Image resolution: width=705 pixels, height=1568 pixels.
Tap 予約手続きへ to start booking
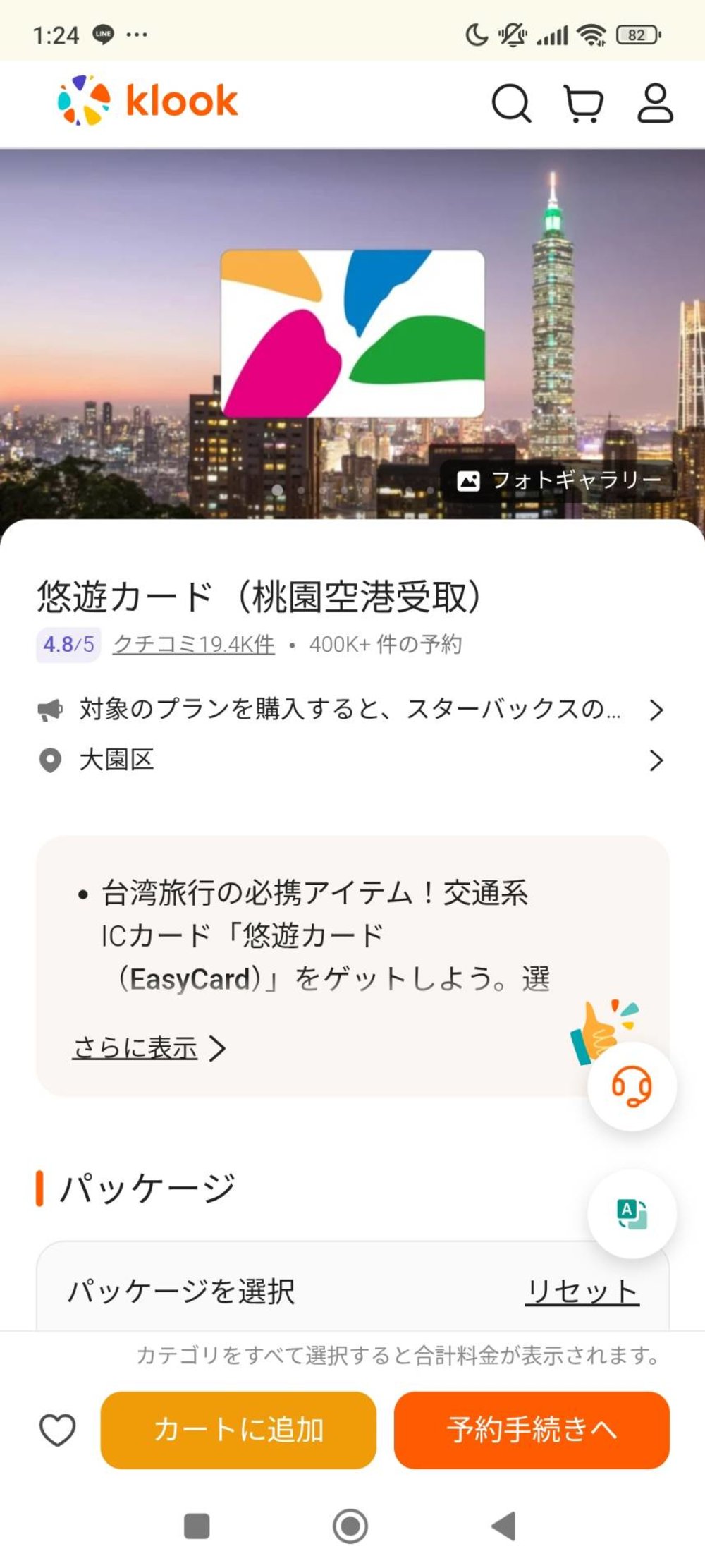[x=531, y=1430]
